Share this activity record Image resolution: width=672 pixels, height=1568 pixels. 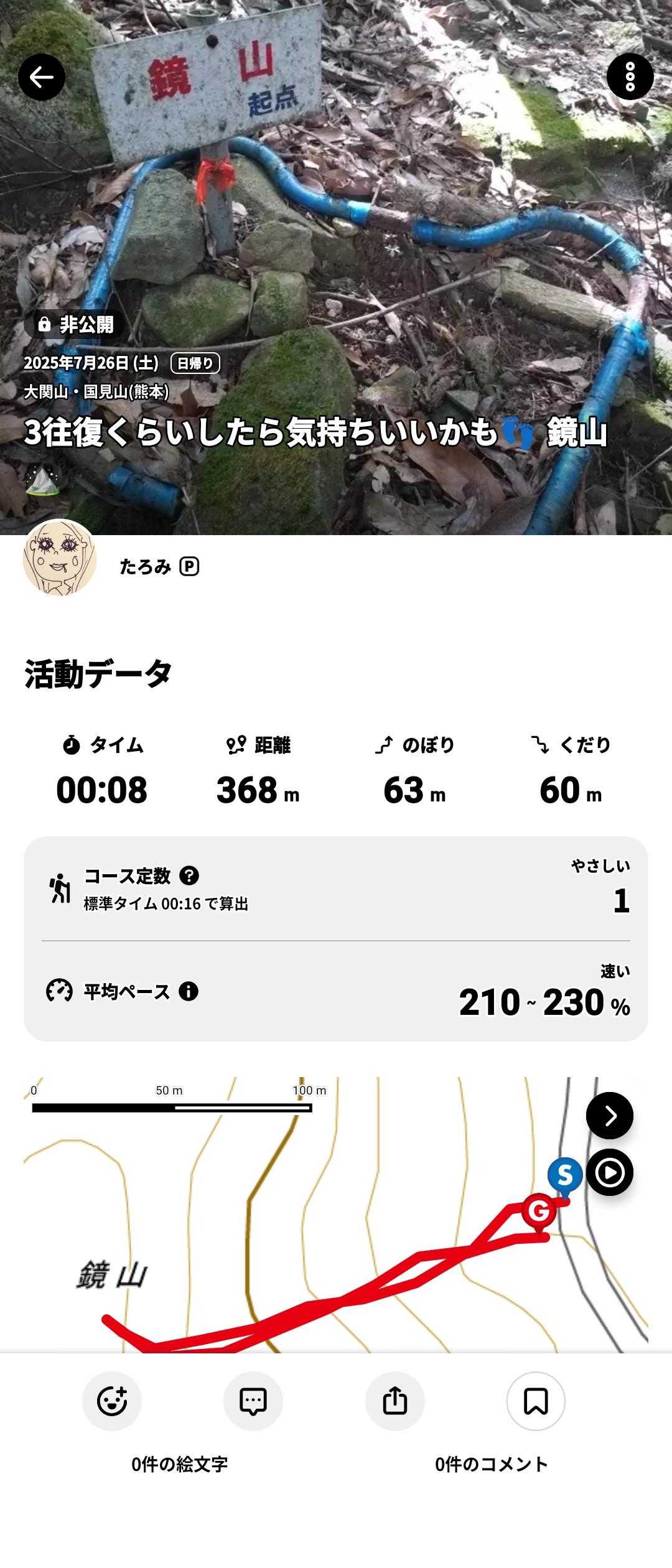click(394, 1401)
